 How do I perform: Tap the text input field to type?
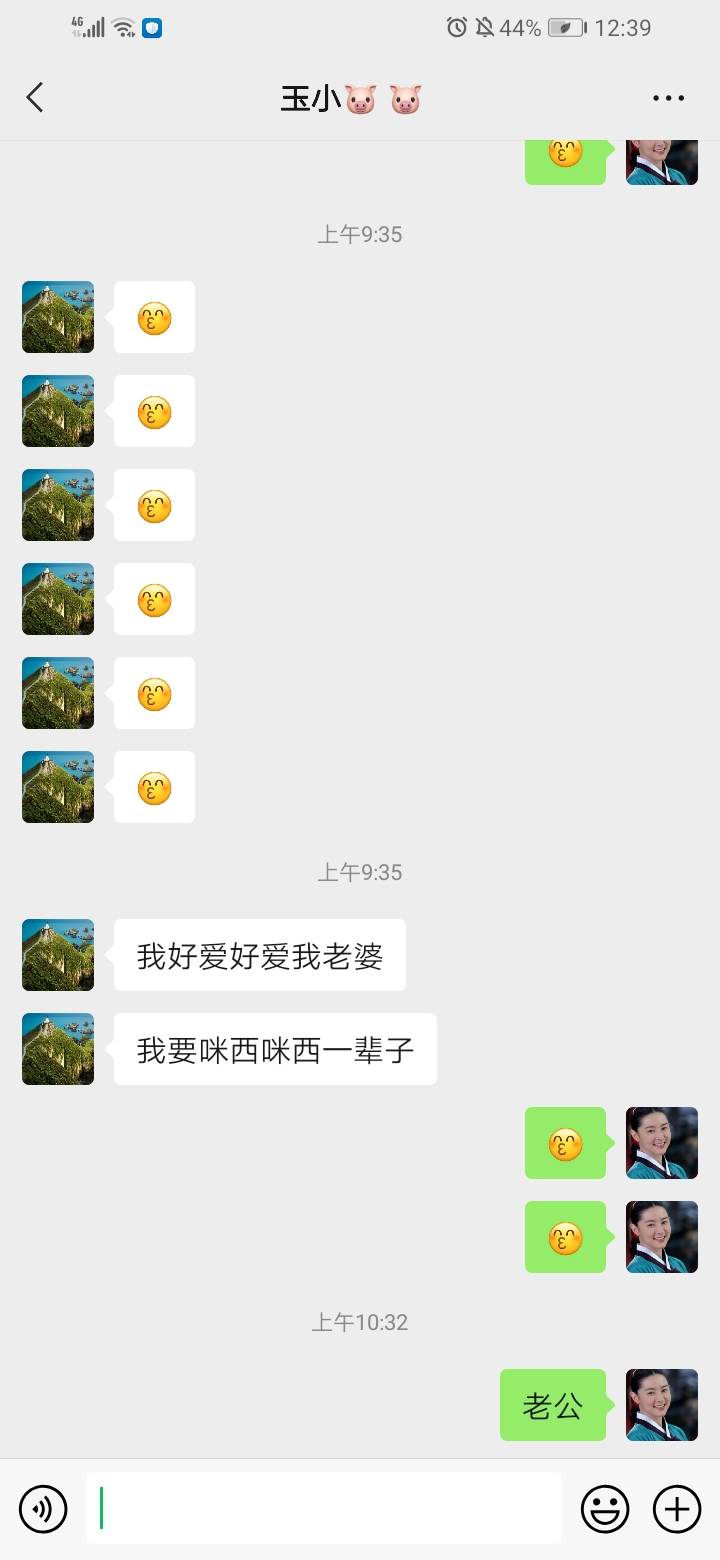click(x=320, y=1509)
